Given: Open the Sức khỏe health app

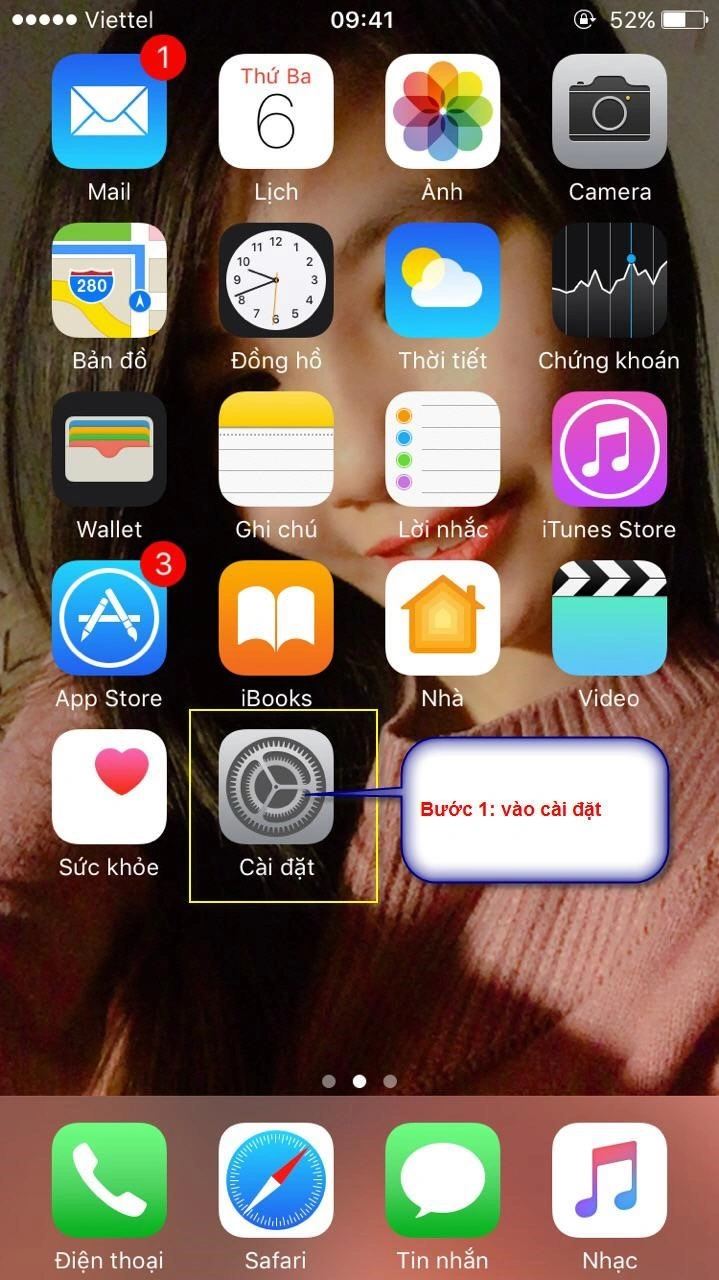Looking at the screenshot, I should pos(109,787).
